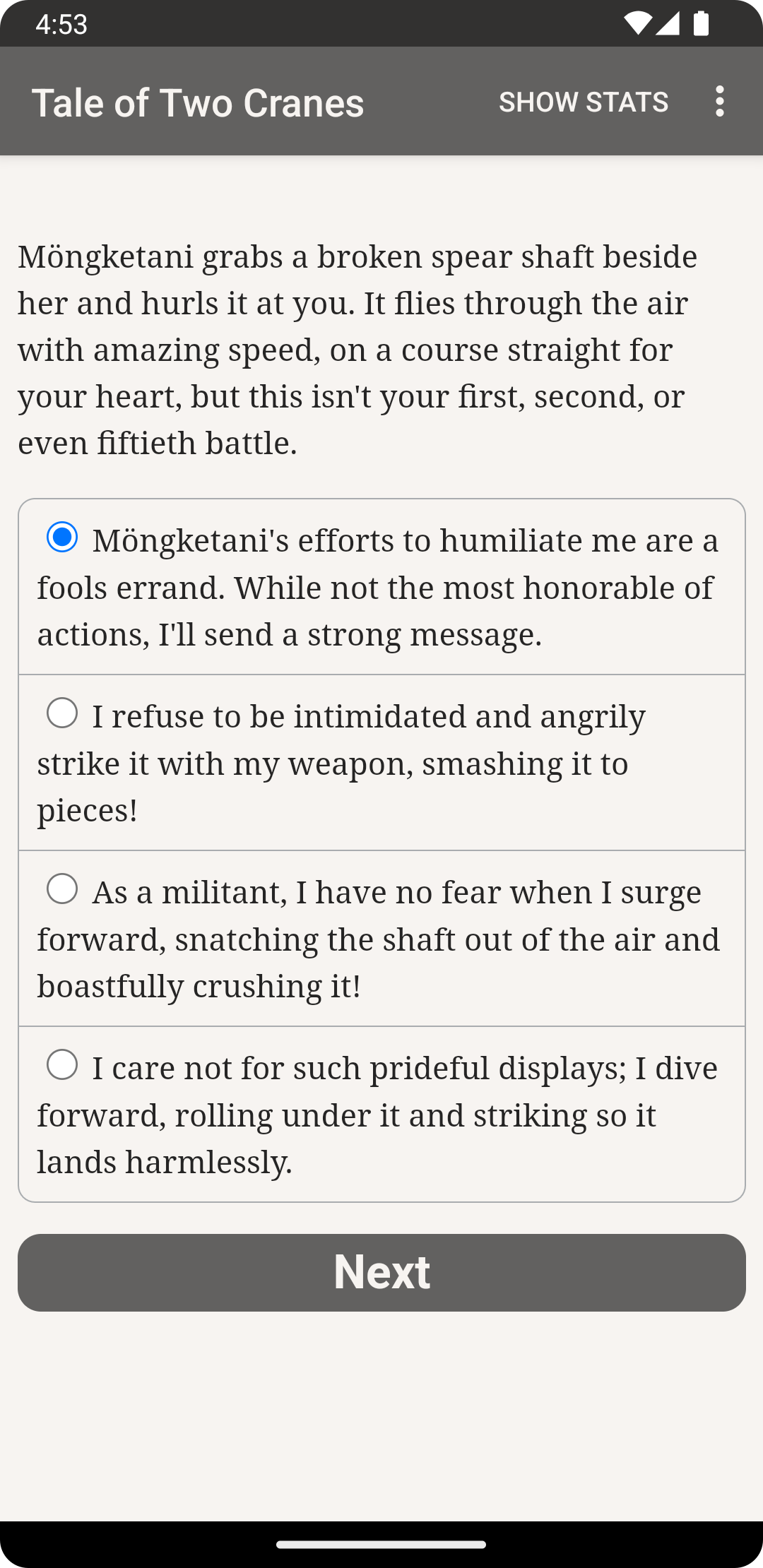Open the Show Stats screen
Viewport: 763px width, 1568px height.
(x=584, y=102)
